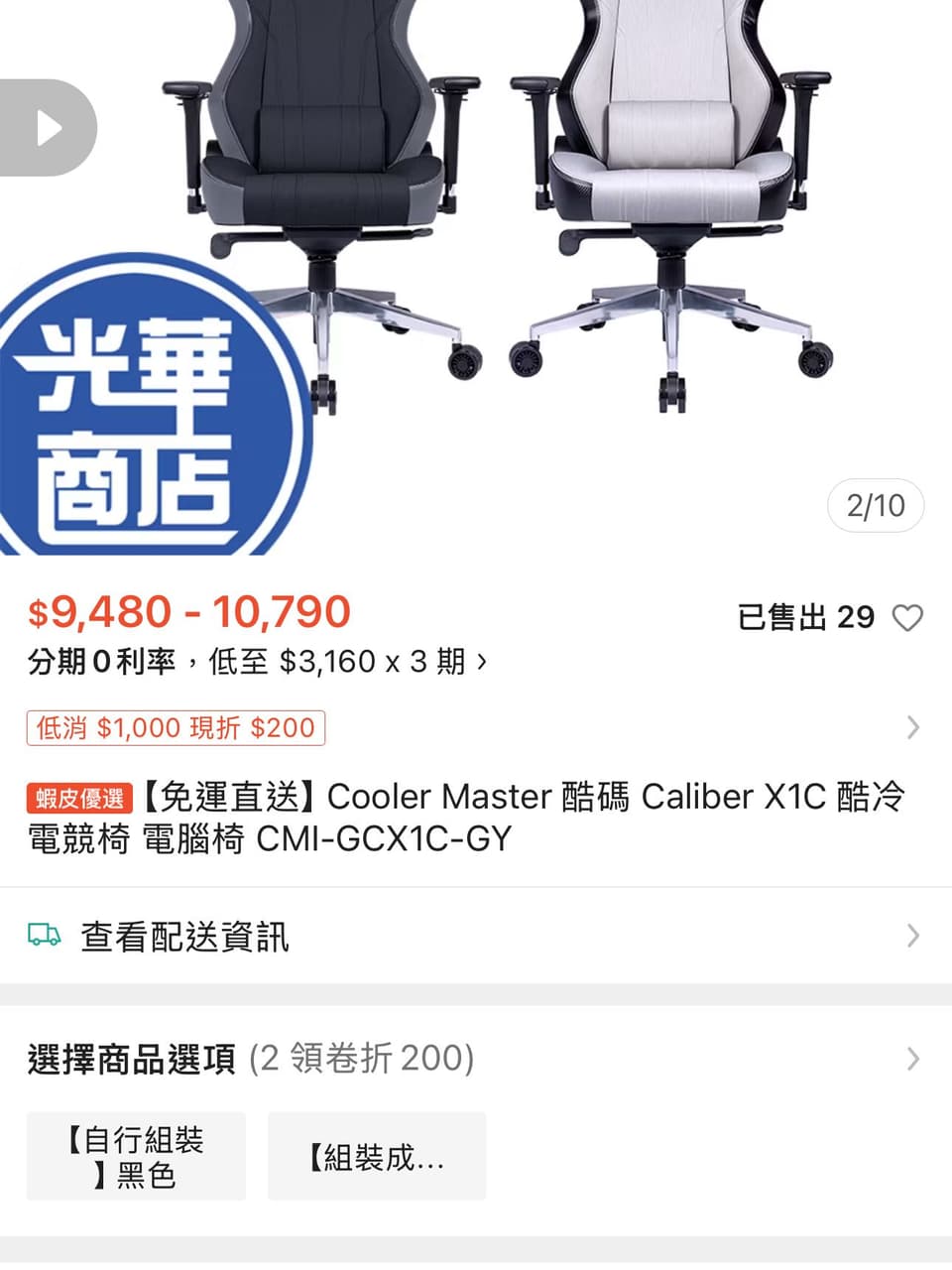This screenshot has width=952, height=1270.
Task: Open 選擇商品選項 selection panel
Action: pyautogui.click(x=131, y=1061)
